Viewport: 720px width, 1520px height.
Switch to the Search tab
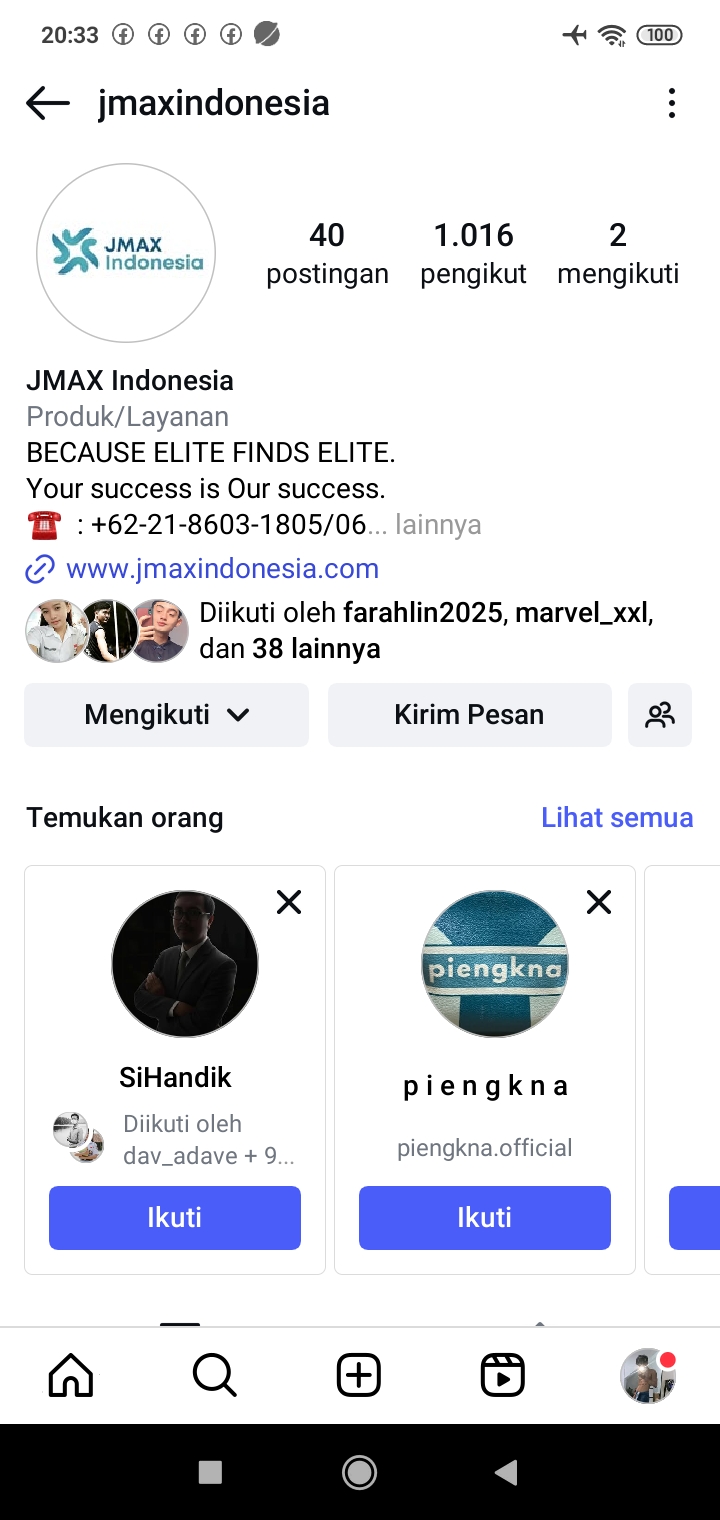214,1376
